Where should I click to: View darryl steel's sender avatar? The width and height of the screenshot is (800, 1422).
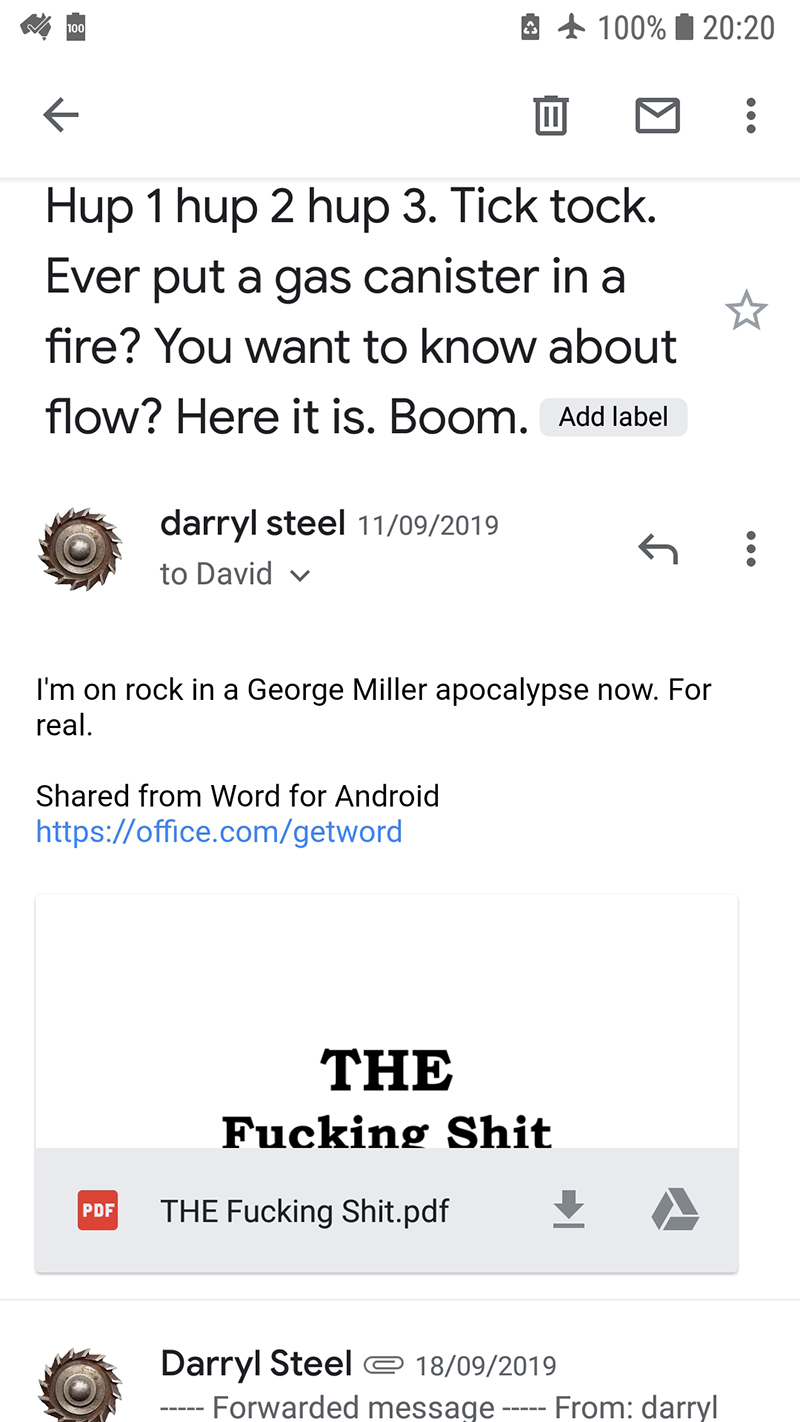[x=80, y=548]
